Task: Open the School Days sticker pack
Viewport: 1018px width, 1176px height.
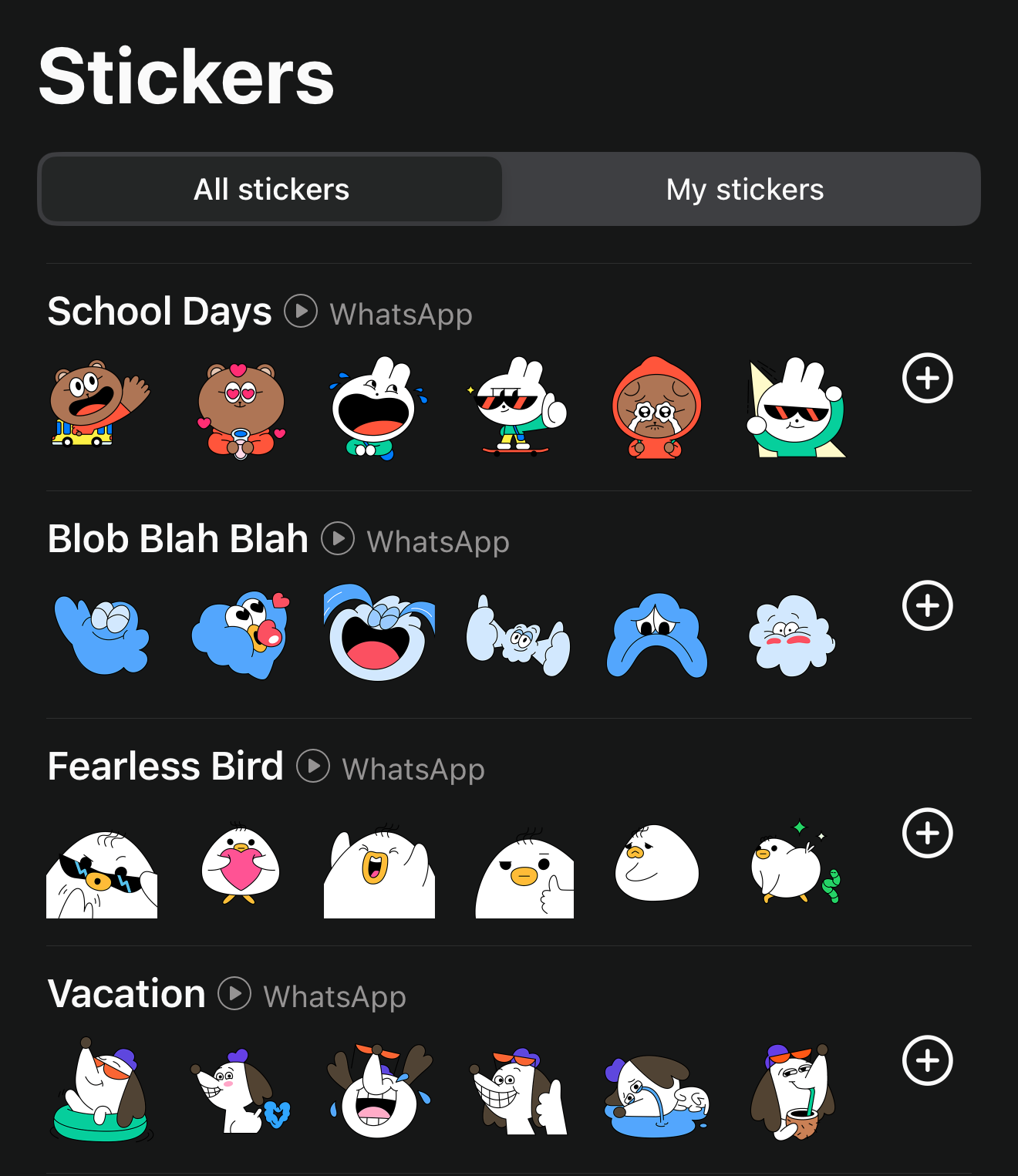Action: (160, 312)
